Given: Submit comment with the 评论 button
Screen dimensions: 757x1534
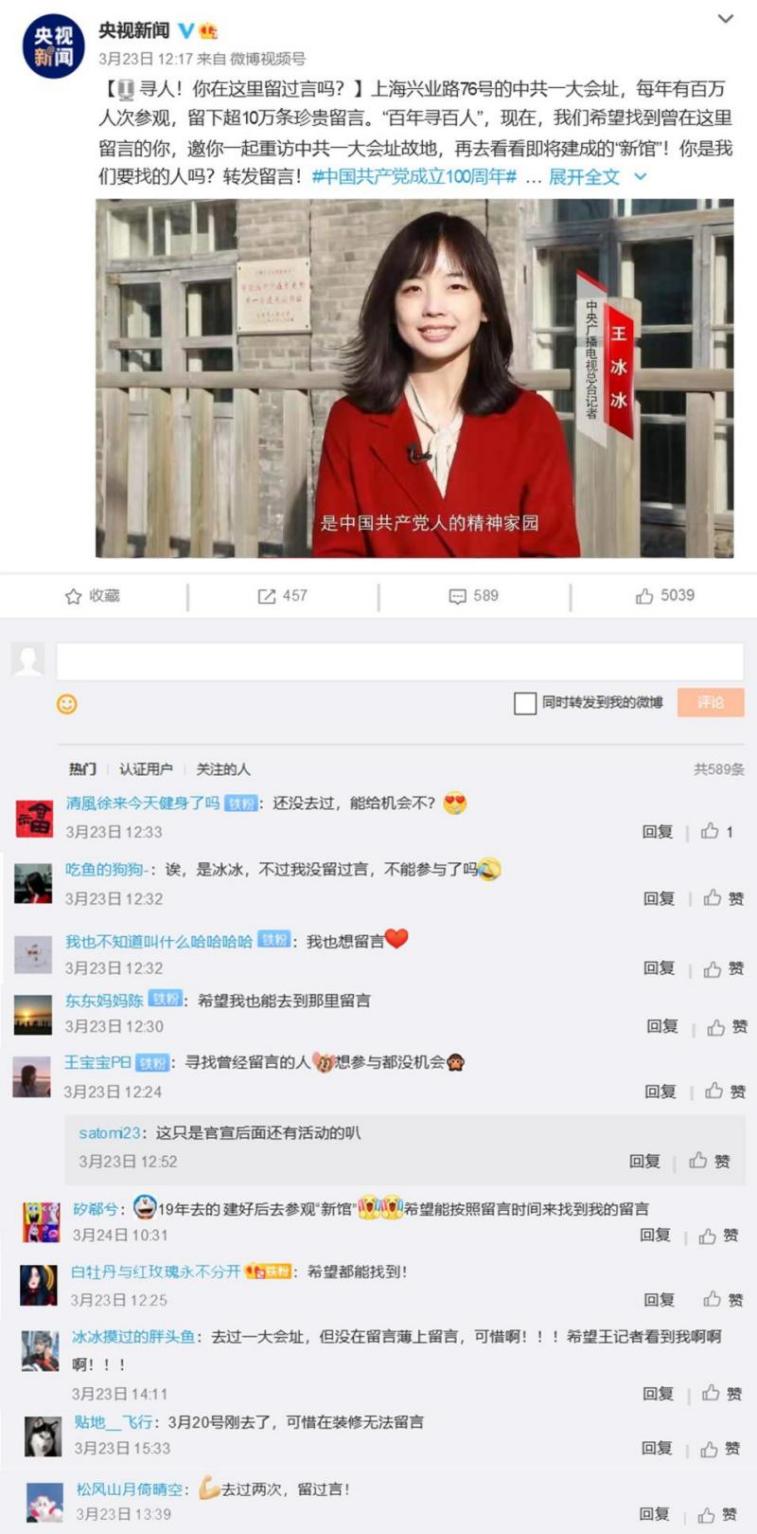Looking at the screenshot, I should tap(710, 703).
